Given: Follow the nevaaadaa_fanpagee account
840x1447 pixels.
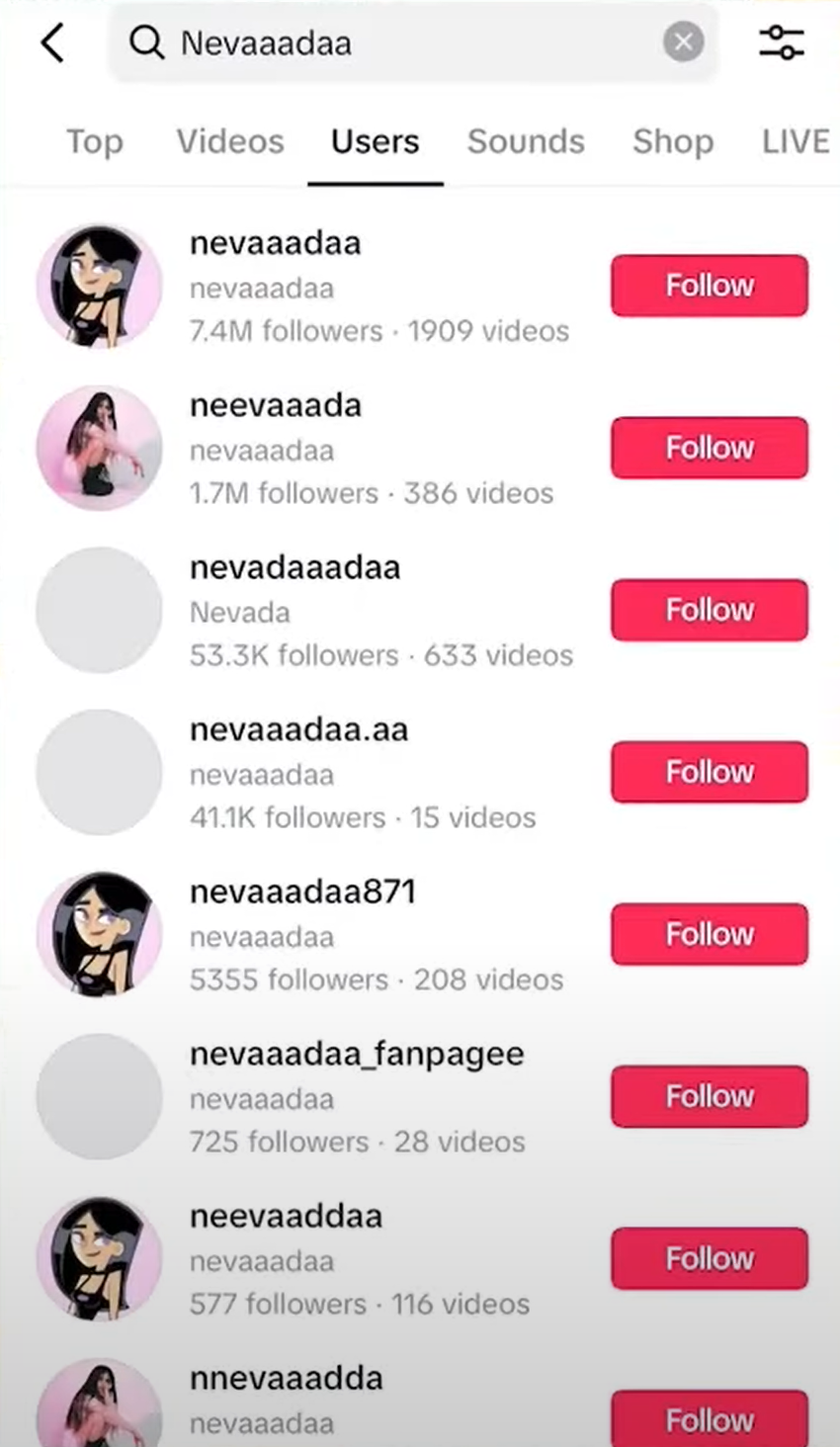Looking at the screenshot, I should click(709, 1096).
